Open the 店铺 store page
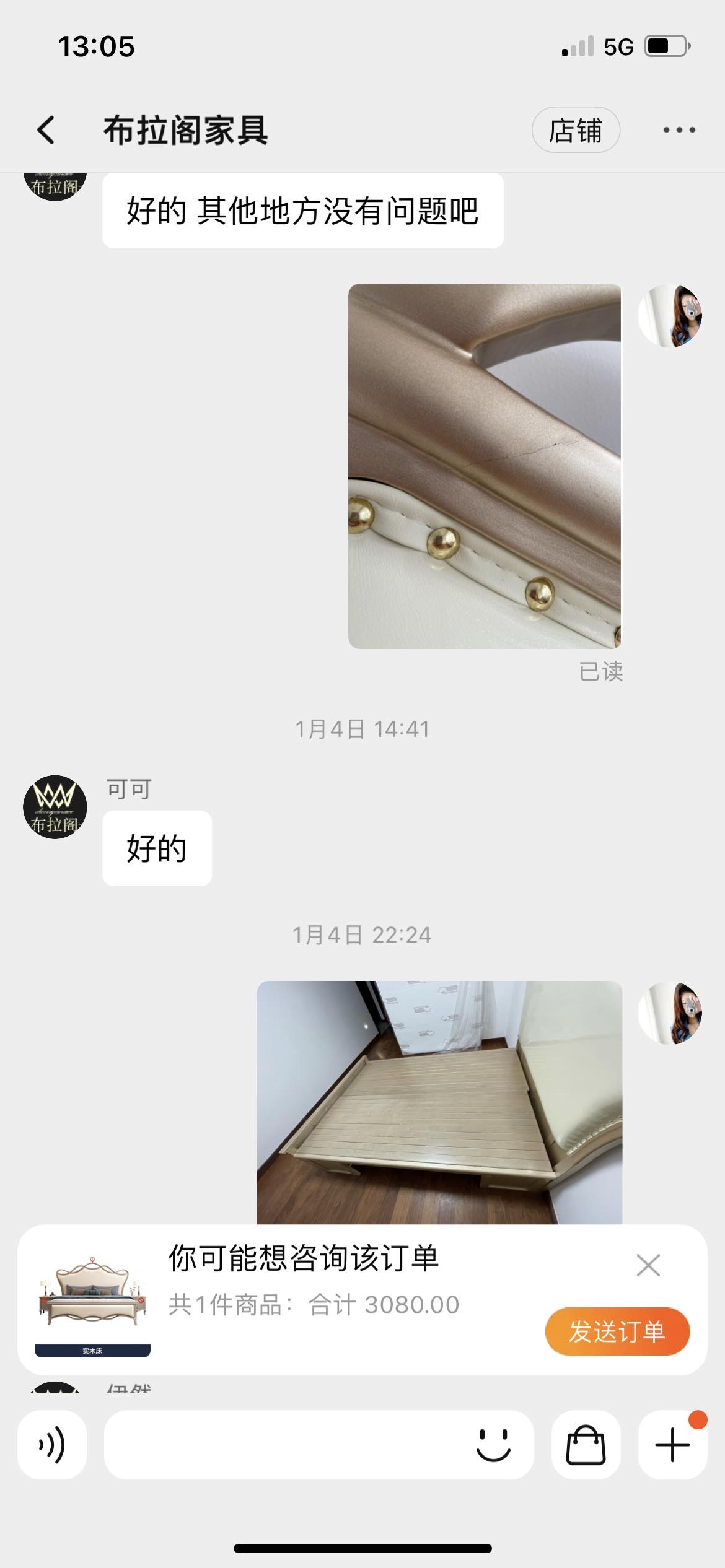Screen dimensions: 725x1568 pyautogui.click(x=576, y=130)
